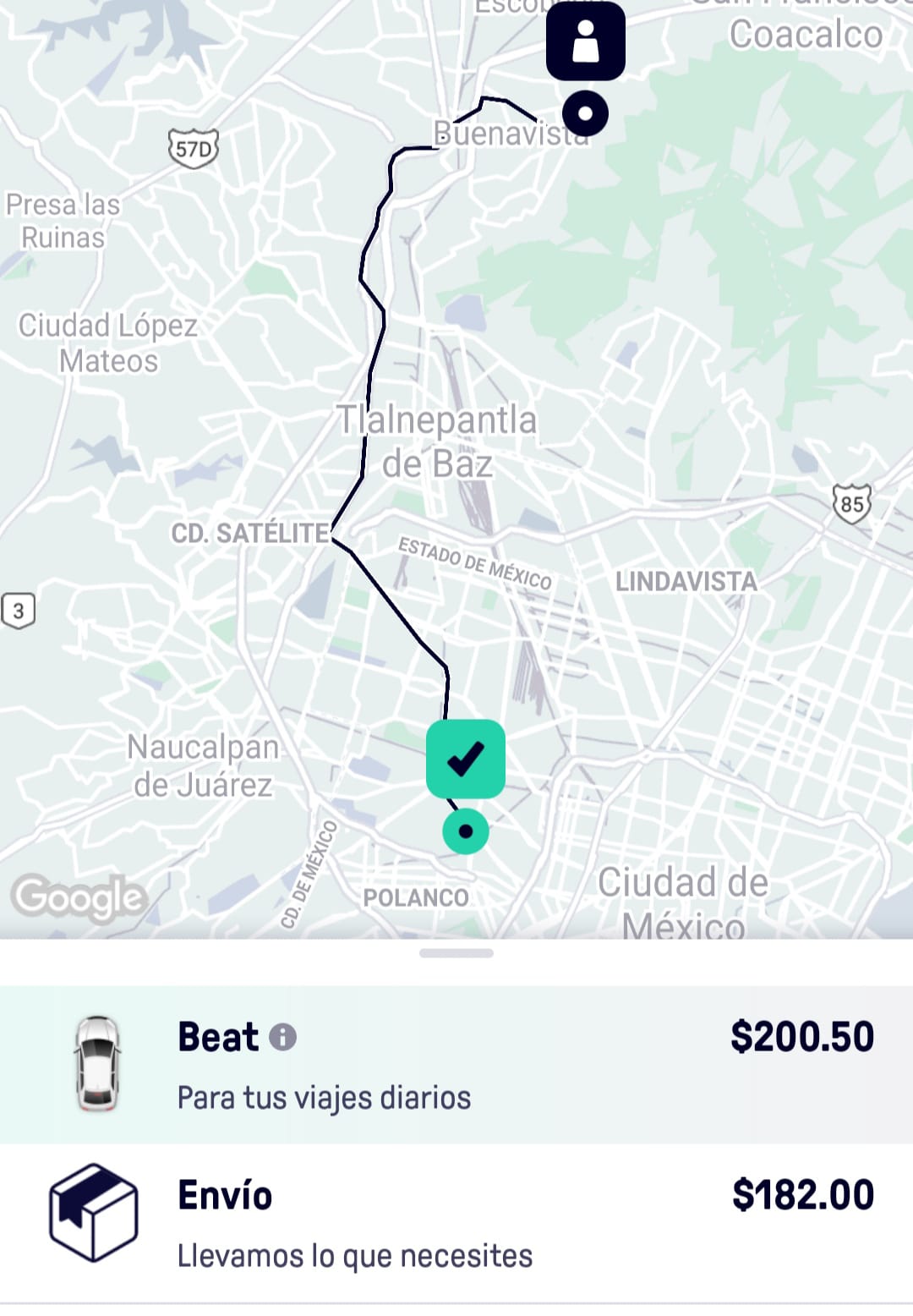This screenshot has height=1316, width=913.
Task: Click the small green origin dot marker
Action: (465, 832)
